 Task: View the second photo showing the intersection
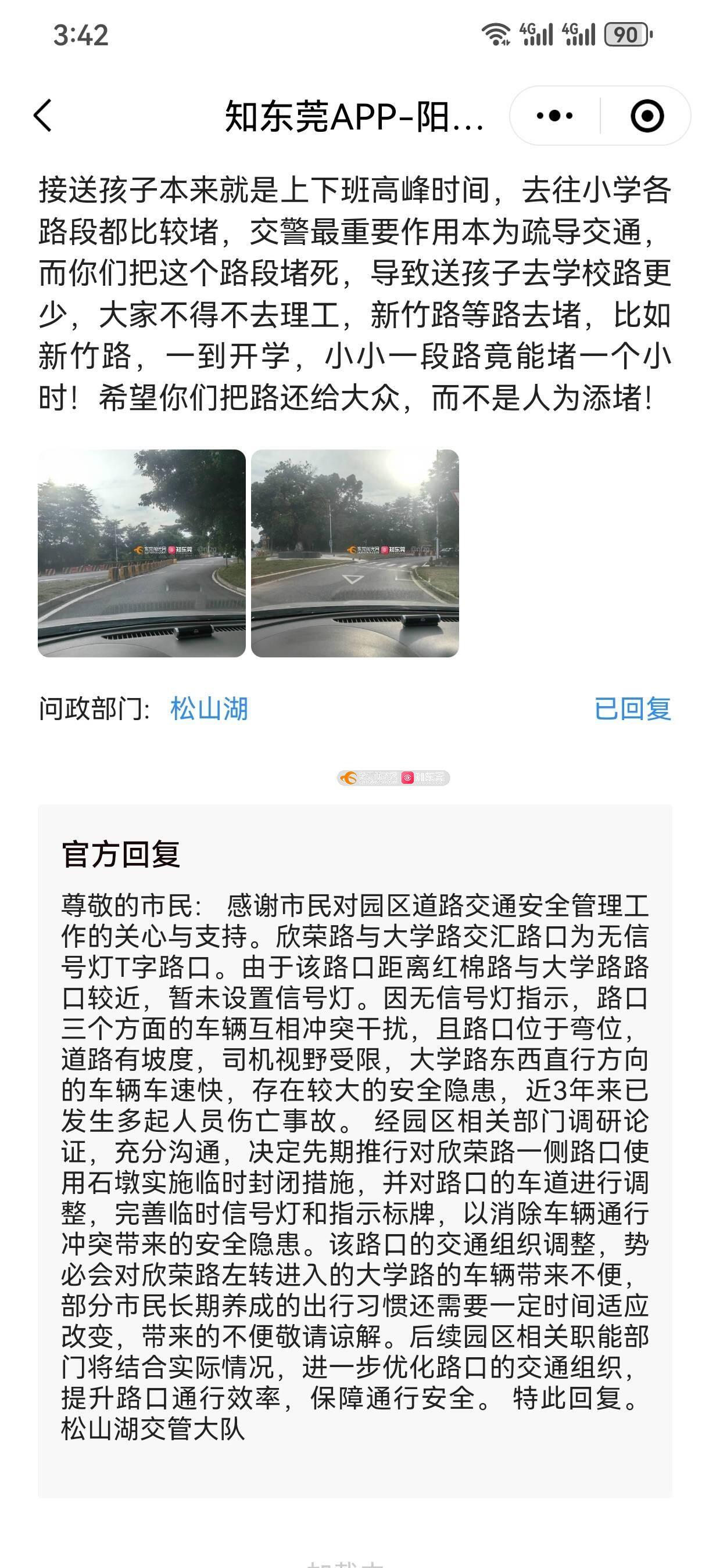[x=354, y=553]
